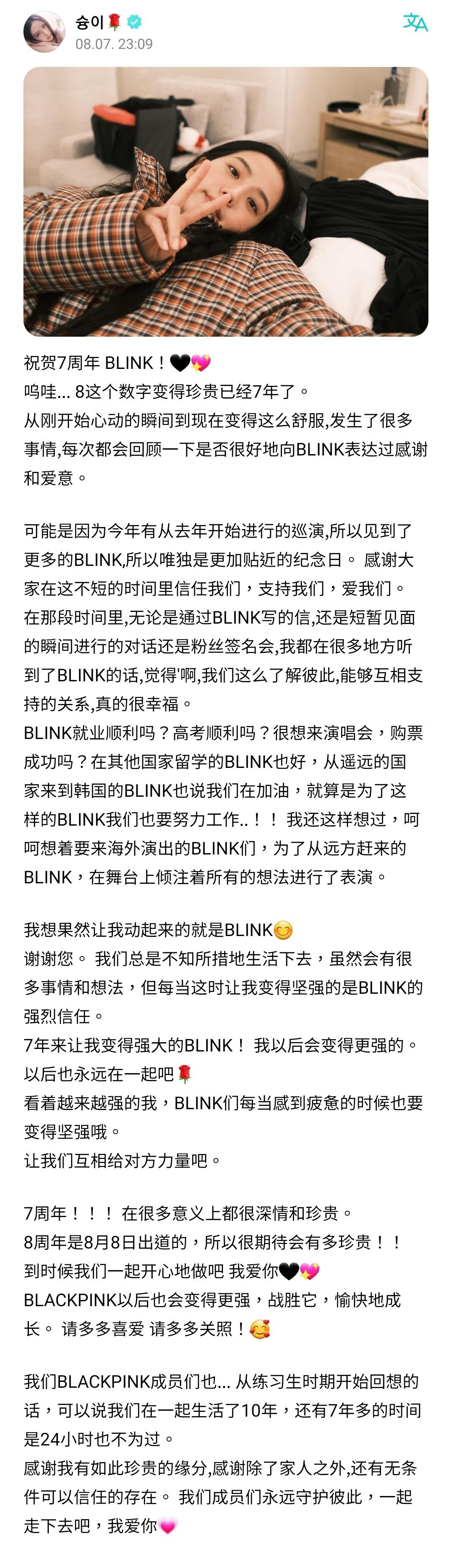The image size is (451, 1568).
Task: View the post's attached photo
Action: [x=226, y=202]
